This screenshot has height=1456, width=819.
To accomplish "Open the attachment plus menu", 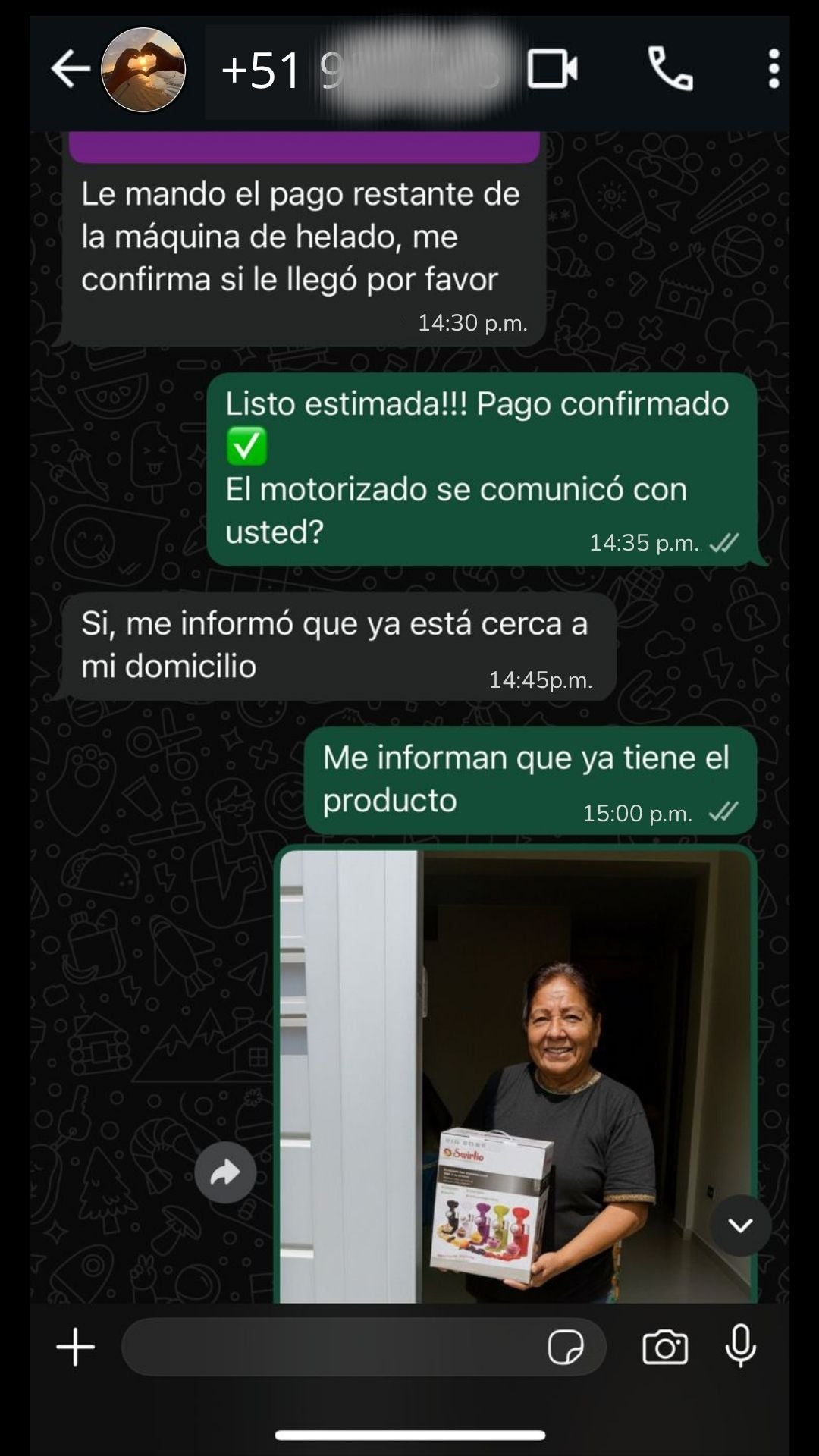I will point(76,1348).
